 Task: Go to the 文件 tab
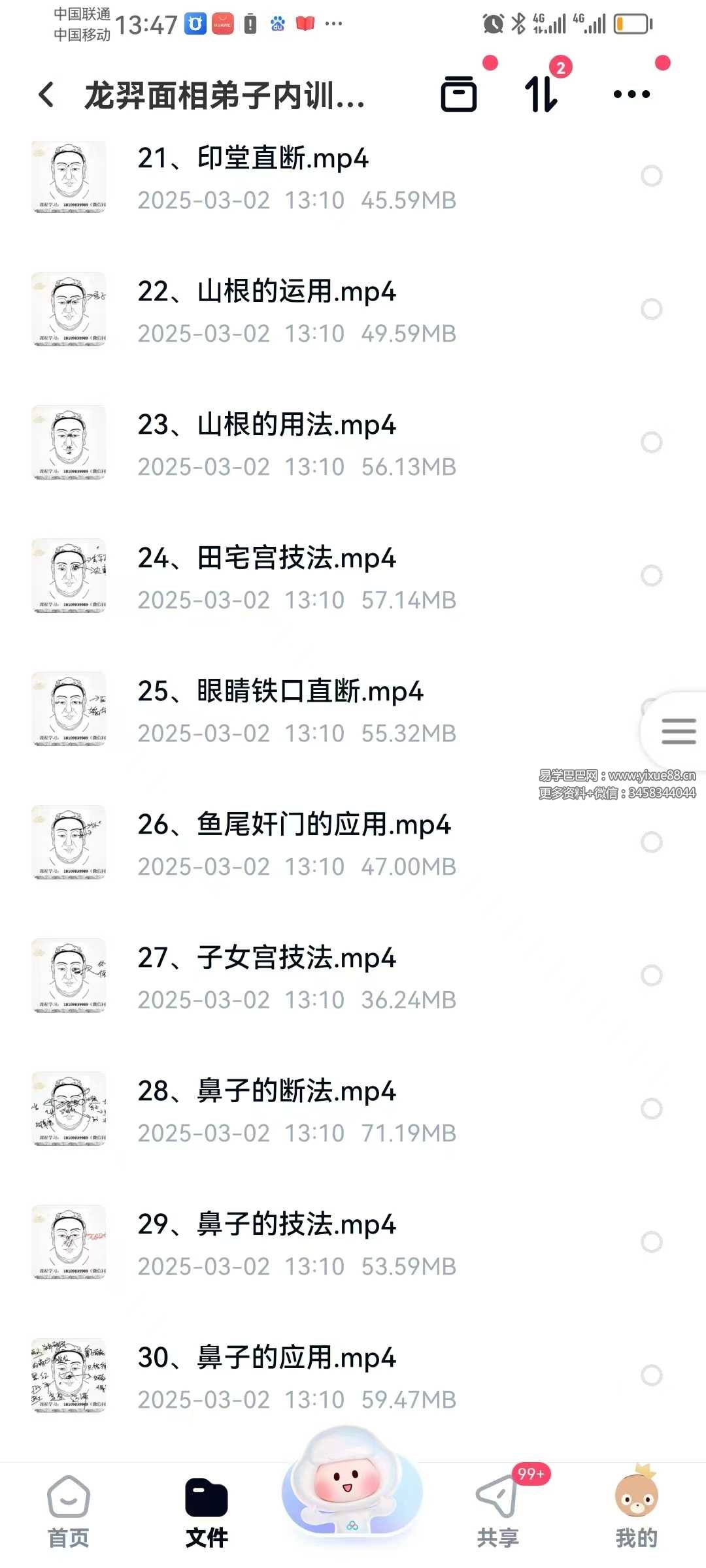click(x=207, y=1511)
